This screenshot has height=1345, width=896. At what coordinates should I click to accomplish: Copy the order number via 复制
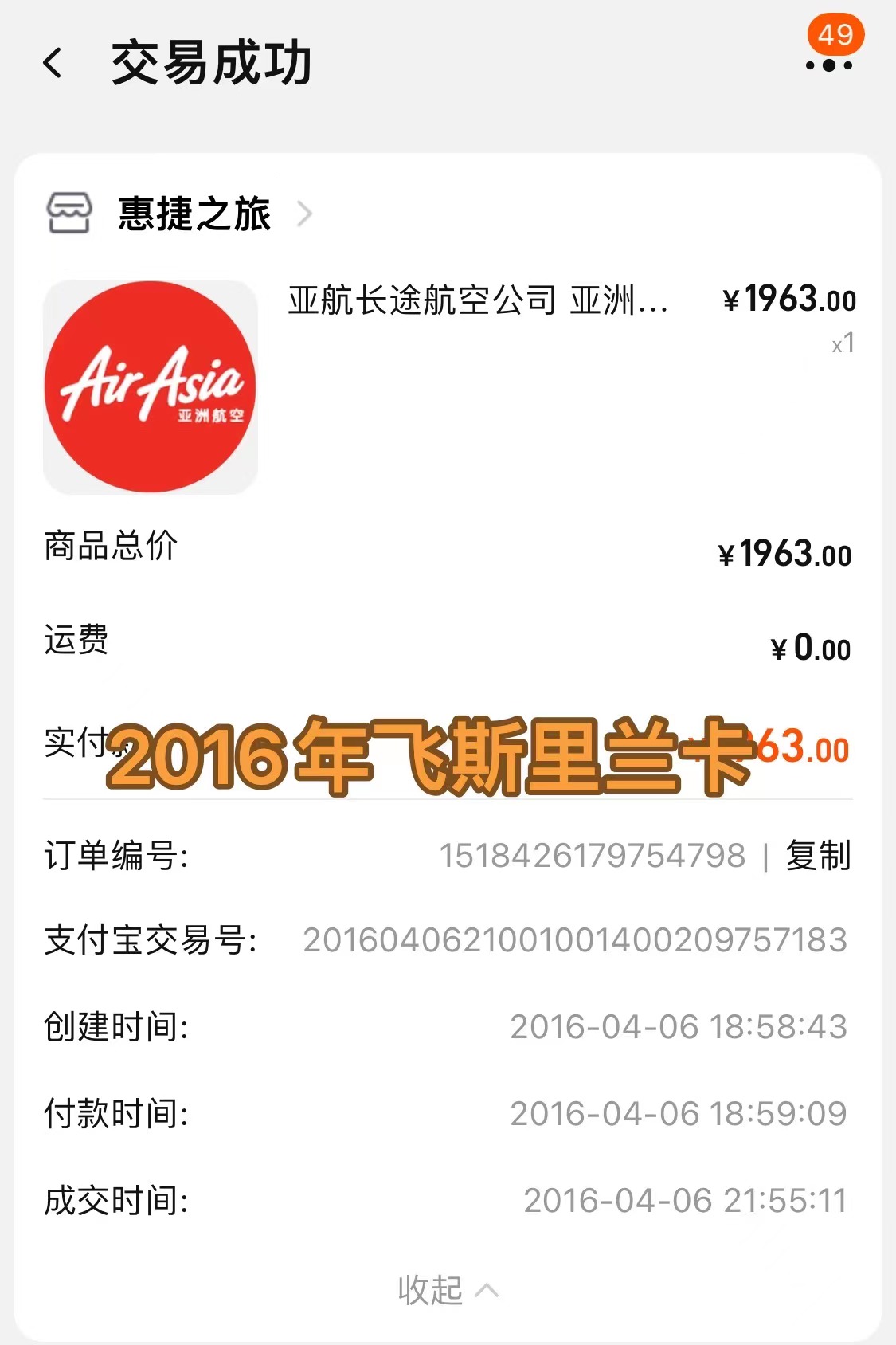coord(818,856)
